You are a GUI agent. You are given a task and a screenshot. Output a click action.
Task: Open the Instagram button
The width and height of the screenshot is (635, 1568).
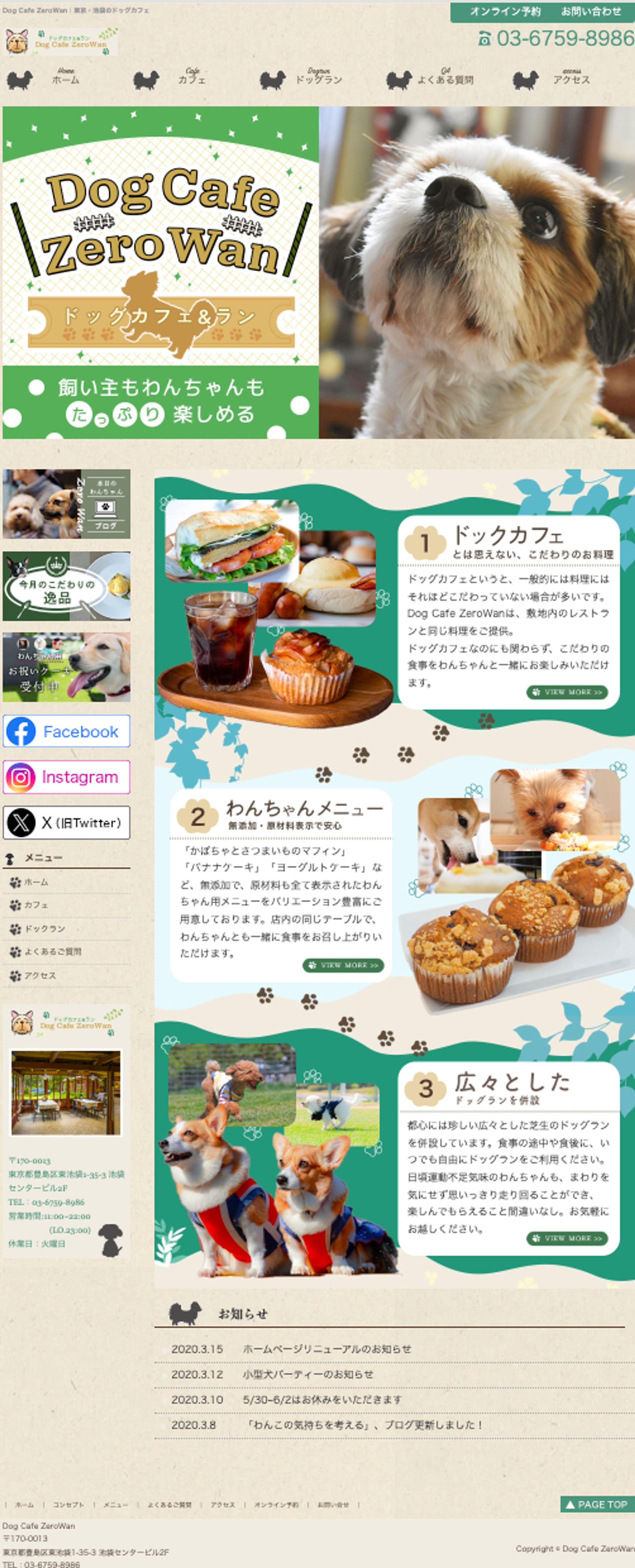pos(66,777)
